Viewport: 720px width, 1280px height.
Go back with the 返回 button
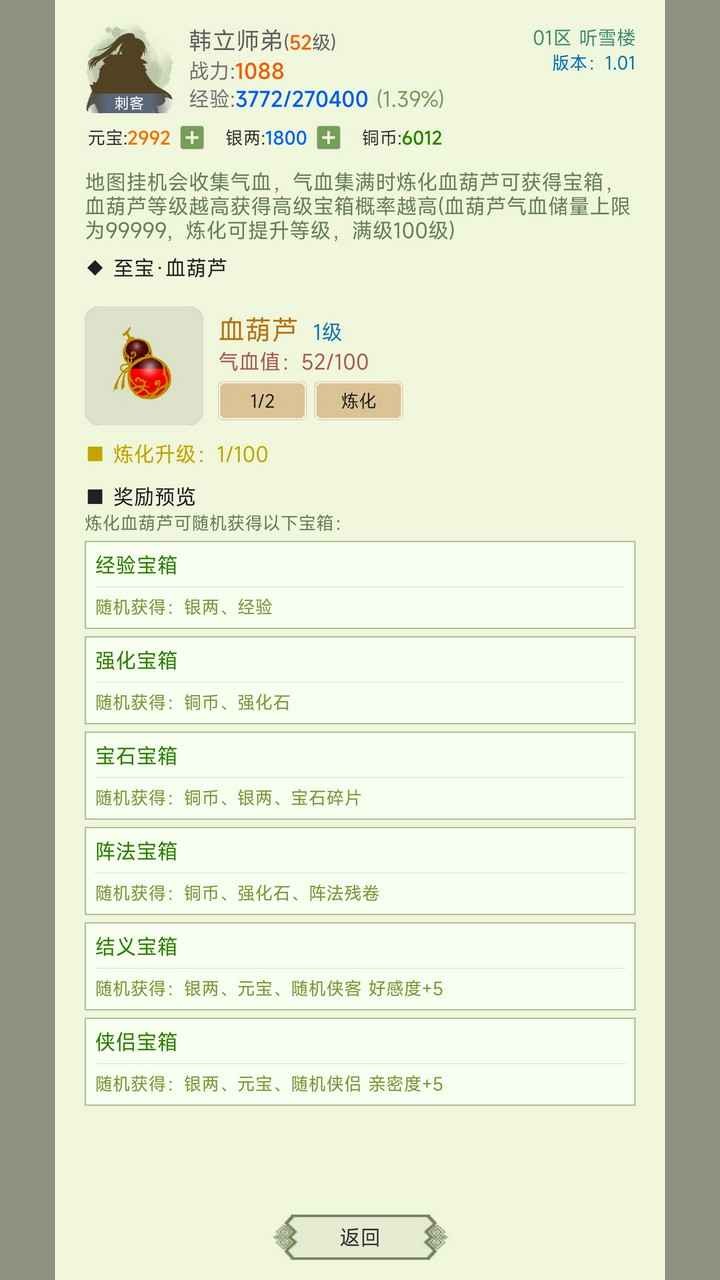(360, 1237)
